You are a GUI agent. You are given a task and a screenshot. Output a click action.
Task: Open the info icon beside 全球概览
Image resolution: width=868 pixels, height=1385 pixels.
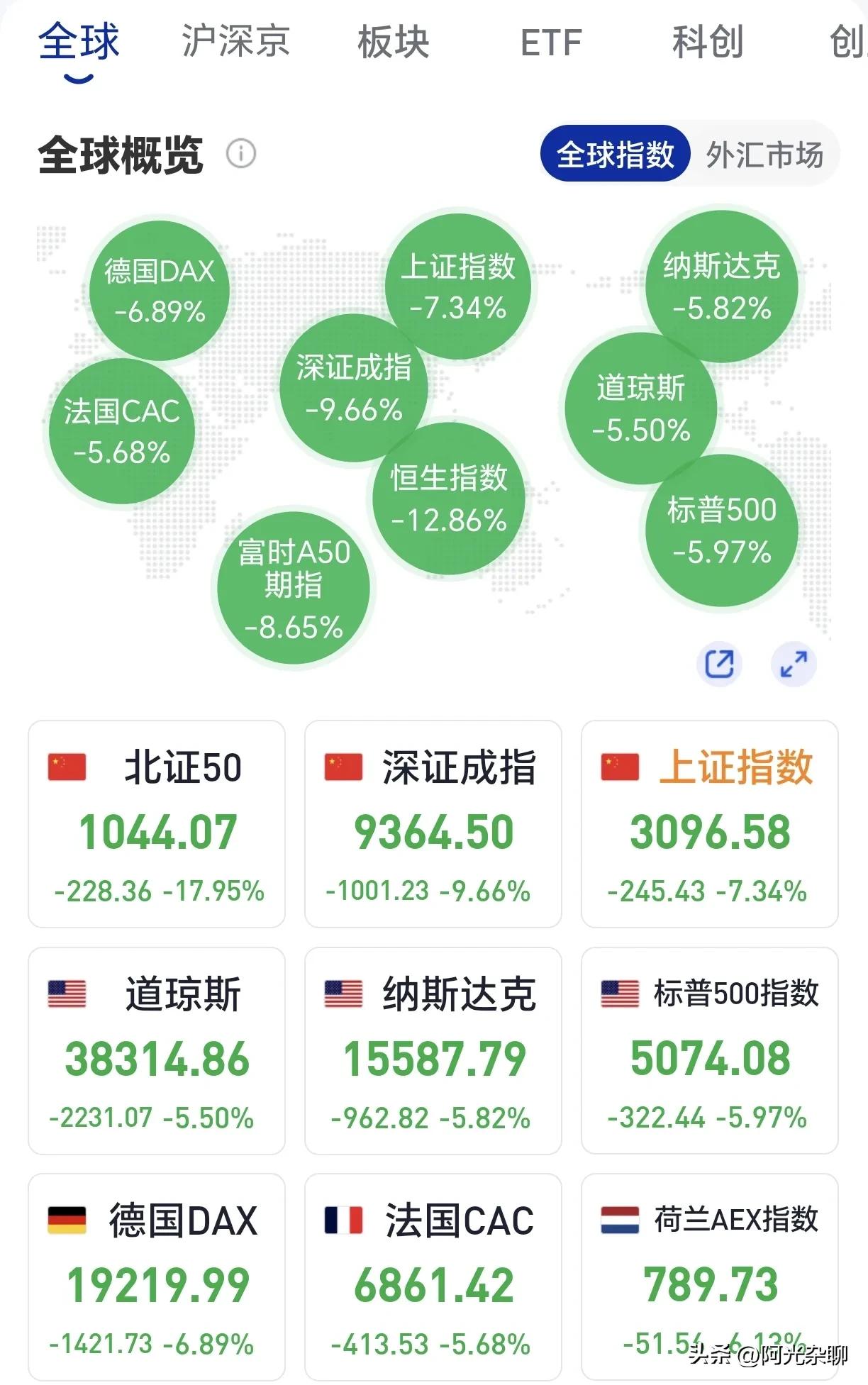[241, 153]
